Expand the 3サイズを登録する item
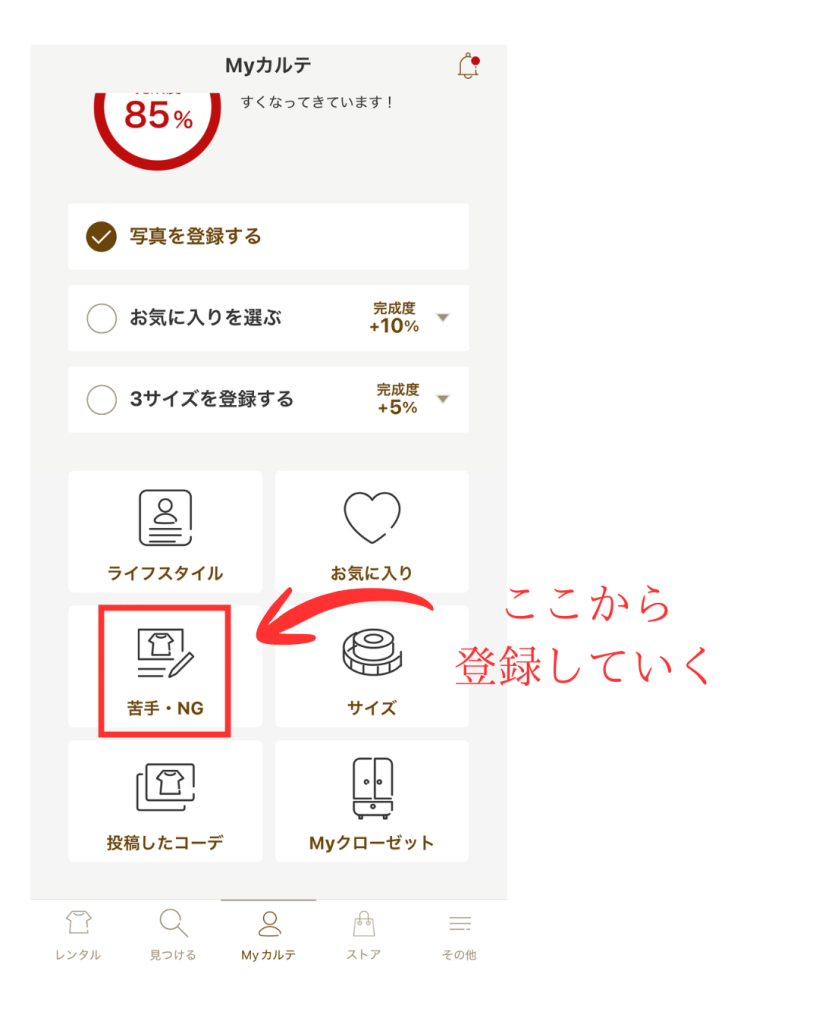 443,399
